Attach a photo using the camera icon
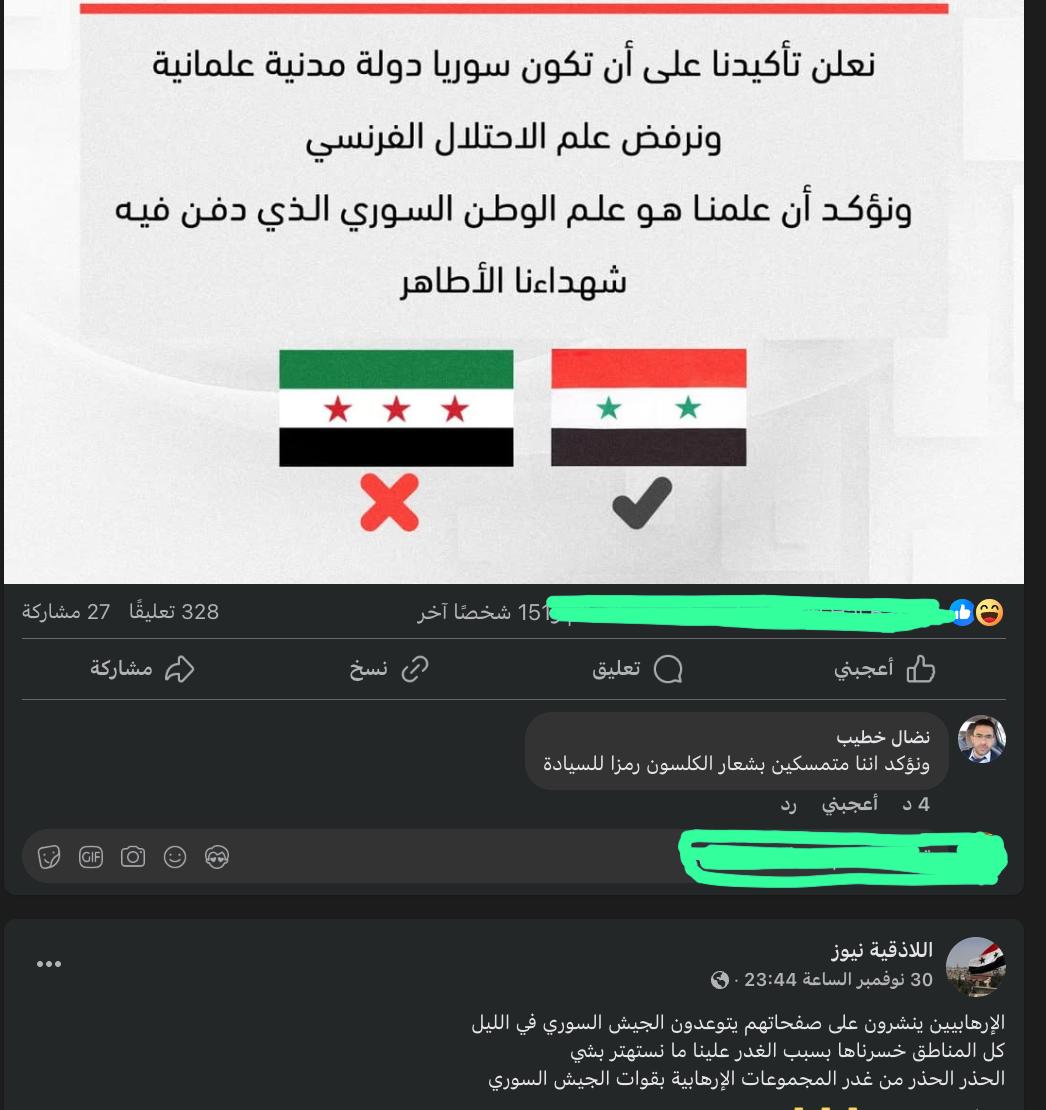Image resolution: width=1046 pixels, height=1110 pixels. 133,857
